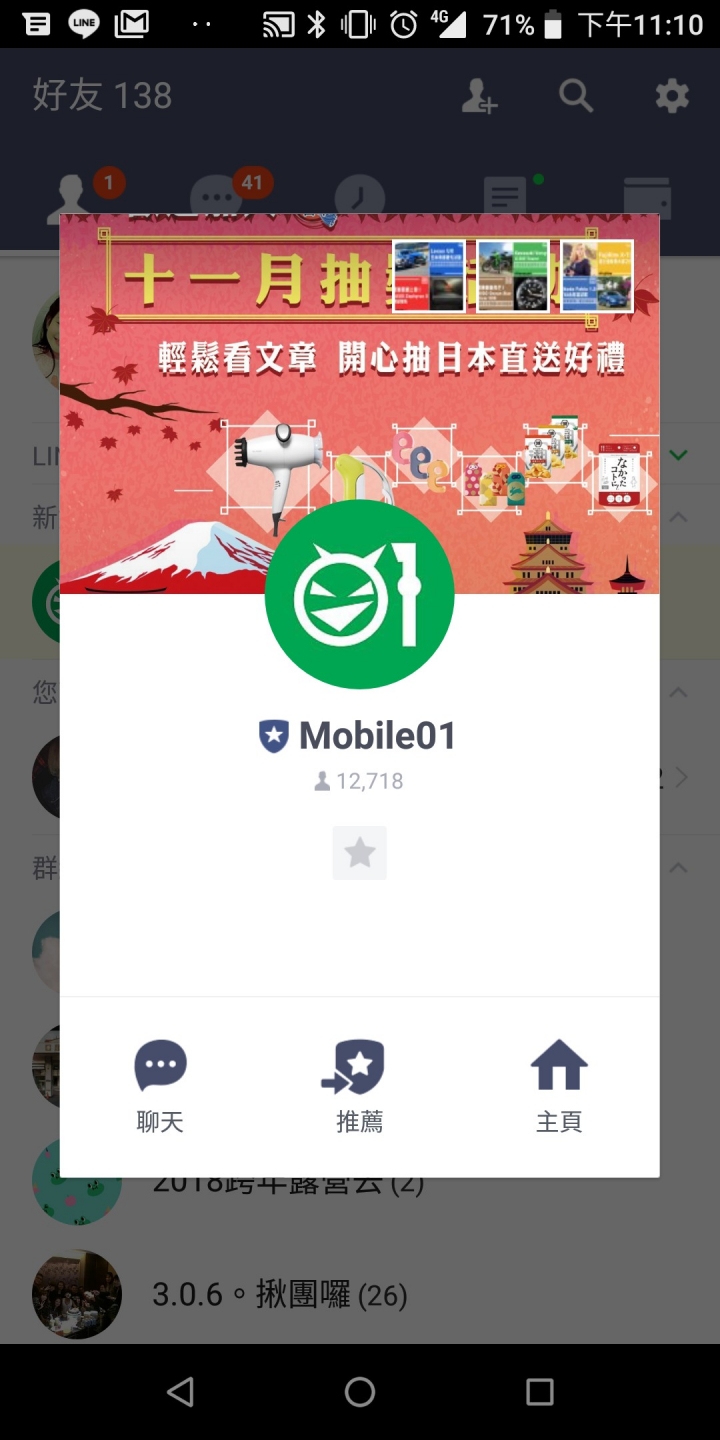The height and width of the screenshot is (1440, 720).
Task: Open the recent apps overview
Action: click(539, 1391)
